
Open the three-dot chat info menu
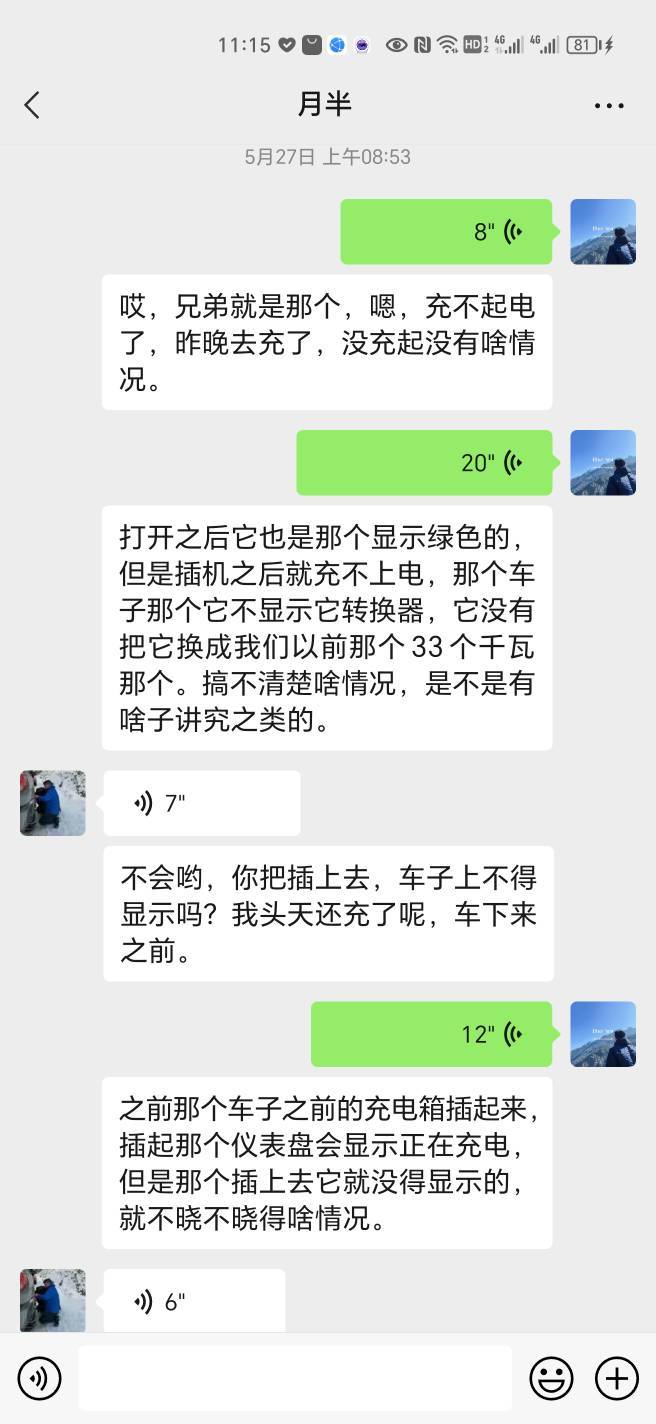[x=609, y=105]
